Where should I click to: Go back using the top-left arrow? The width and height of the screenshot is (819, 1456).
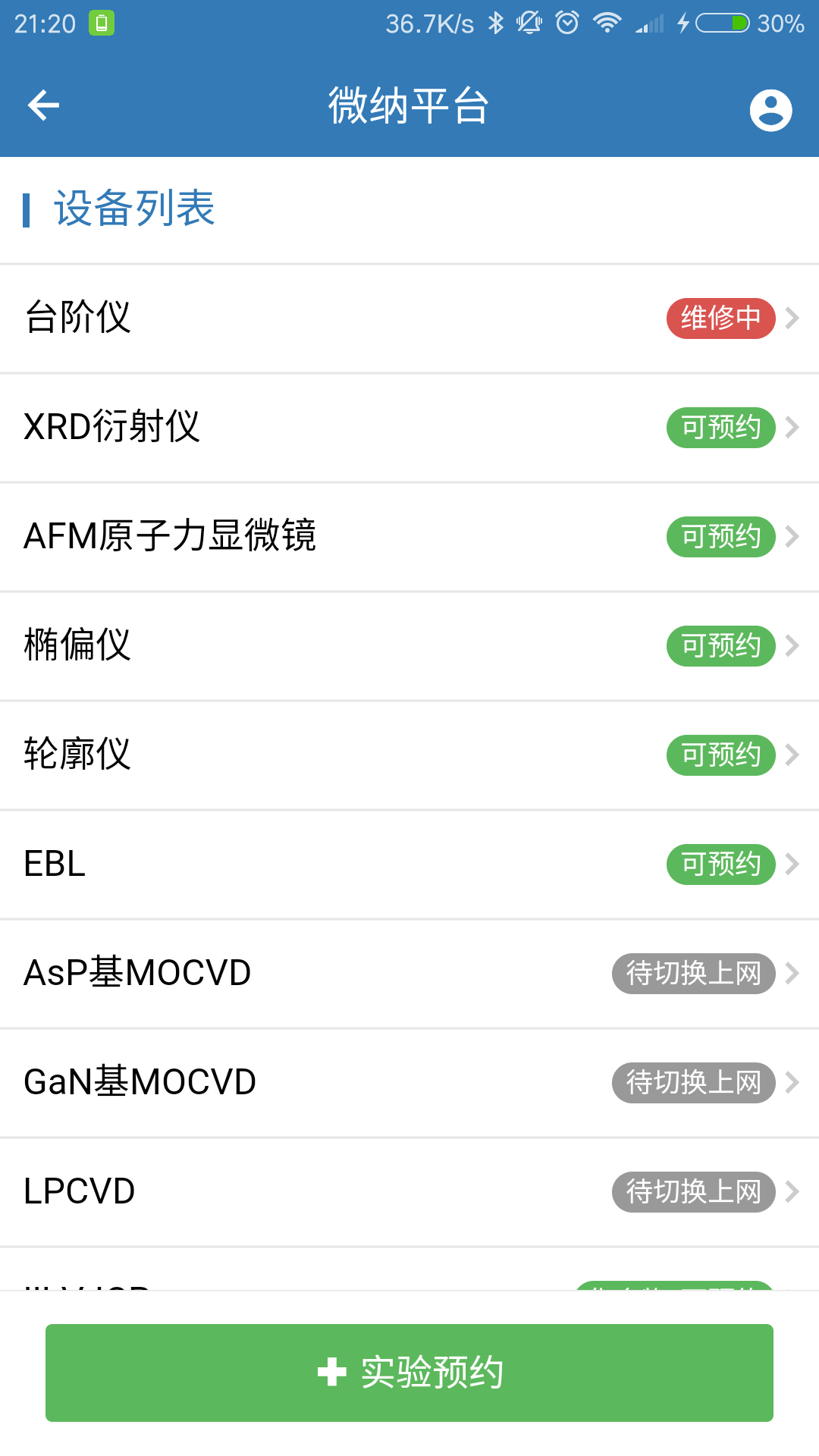pyautogui.click(x=43, y=105)
